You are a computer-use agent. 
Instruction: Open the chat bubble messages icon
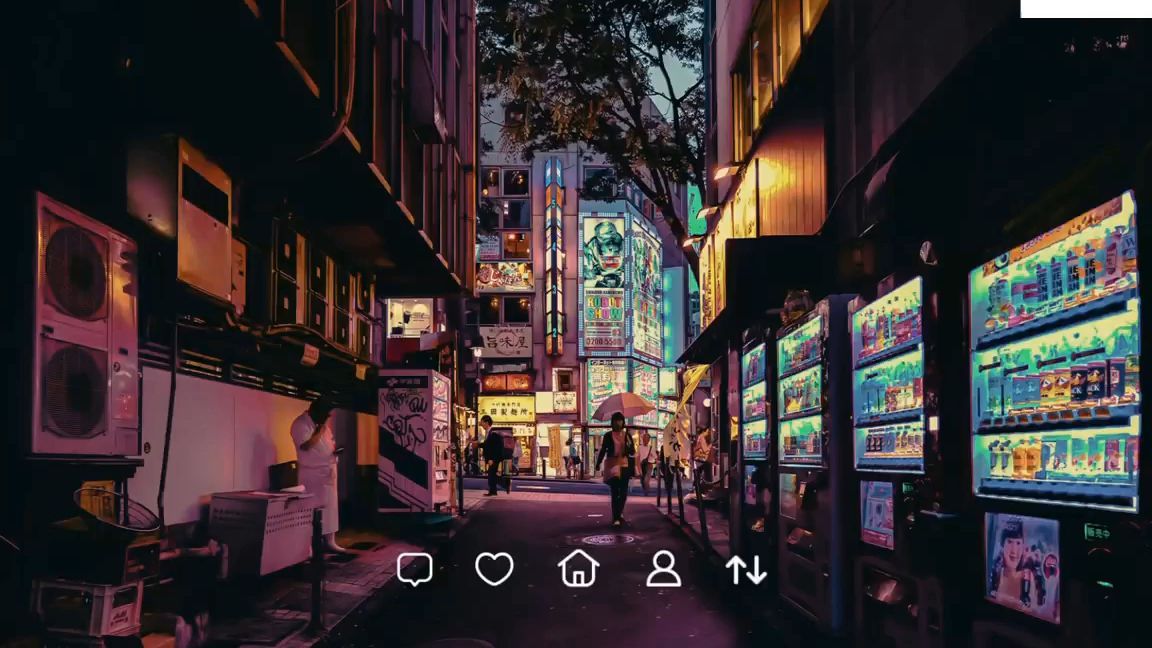[414, 569]
